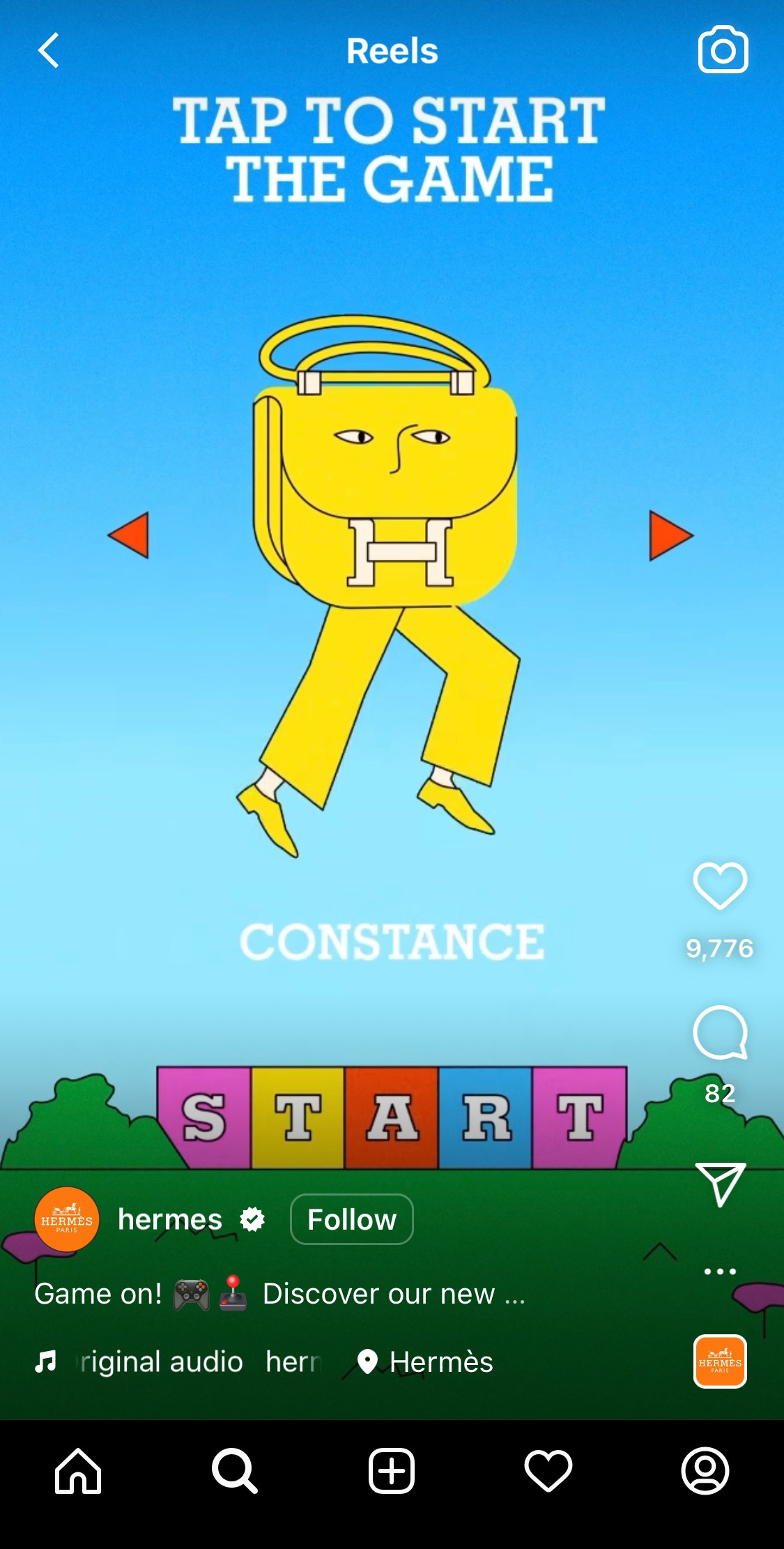Viewport: 784px width, 1549px height.
Task: Open the audio thumbnail with Hermès logo
Action: [720, 1361]
